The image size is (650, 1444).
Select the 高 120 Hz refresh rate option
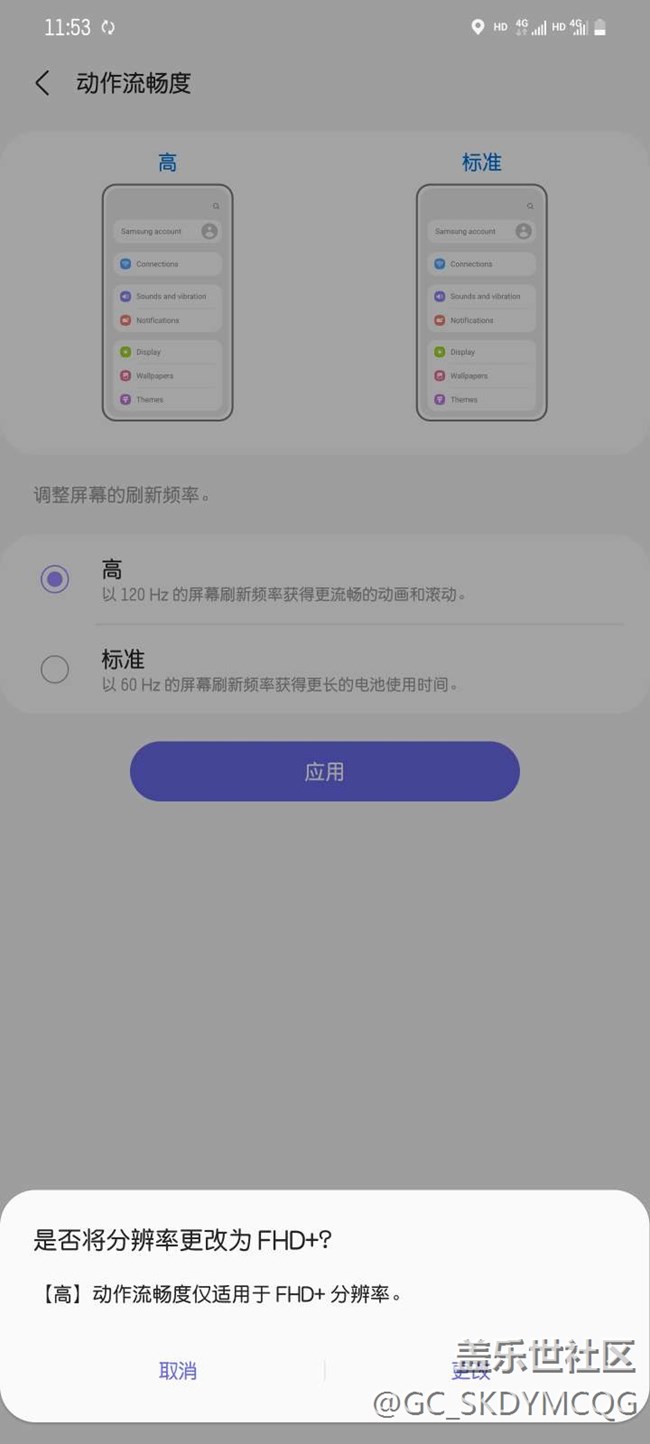55,580
